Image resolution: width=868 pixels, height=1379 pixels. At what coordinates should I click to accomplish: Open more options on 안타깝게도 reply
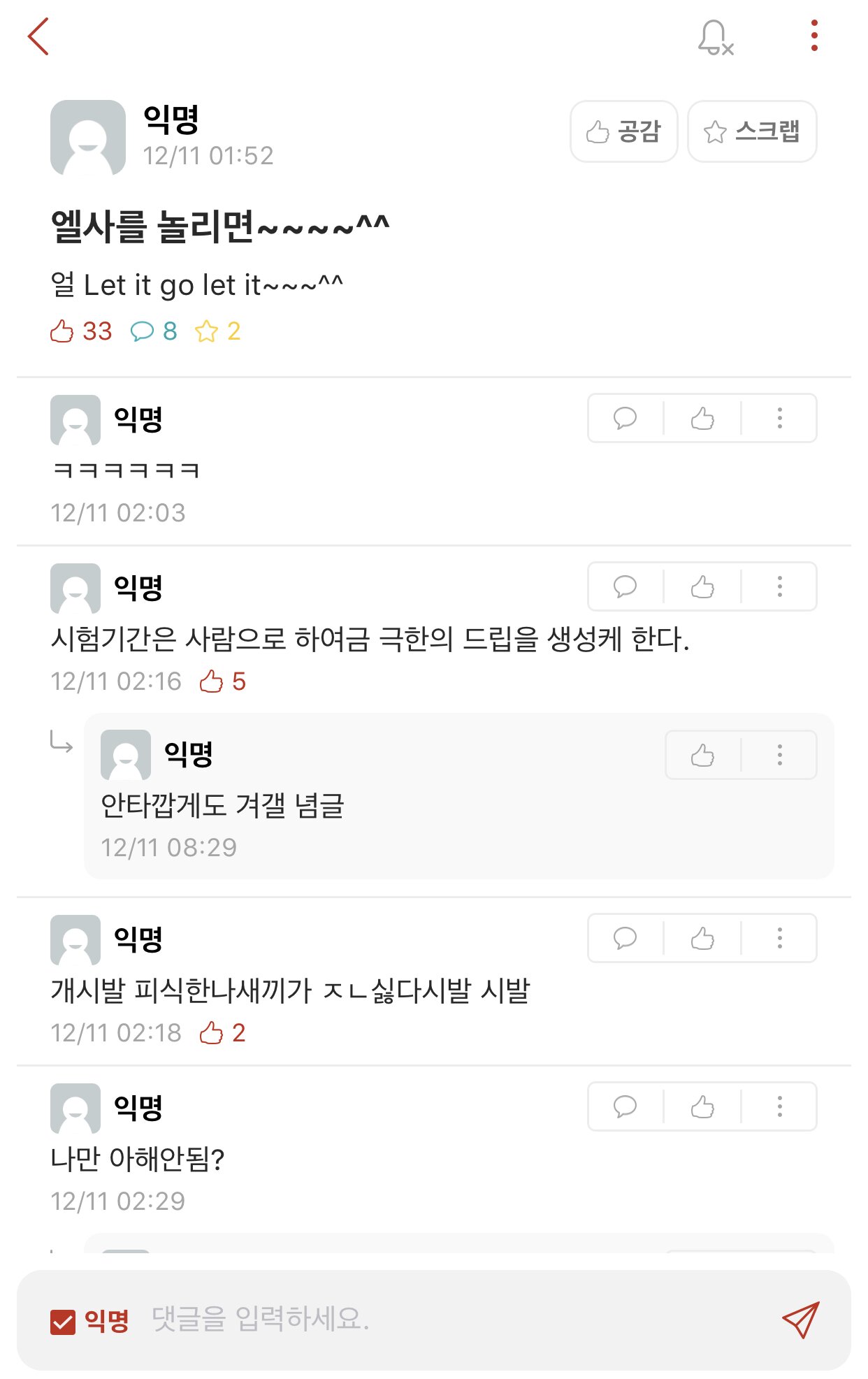[x=779, y=755]
